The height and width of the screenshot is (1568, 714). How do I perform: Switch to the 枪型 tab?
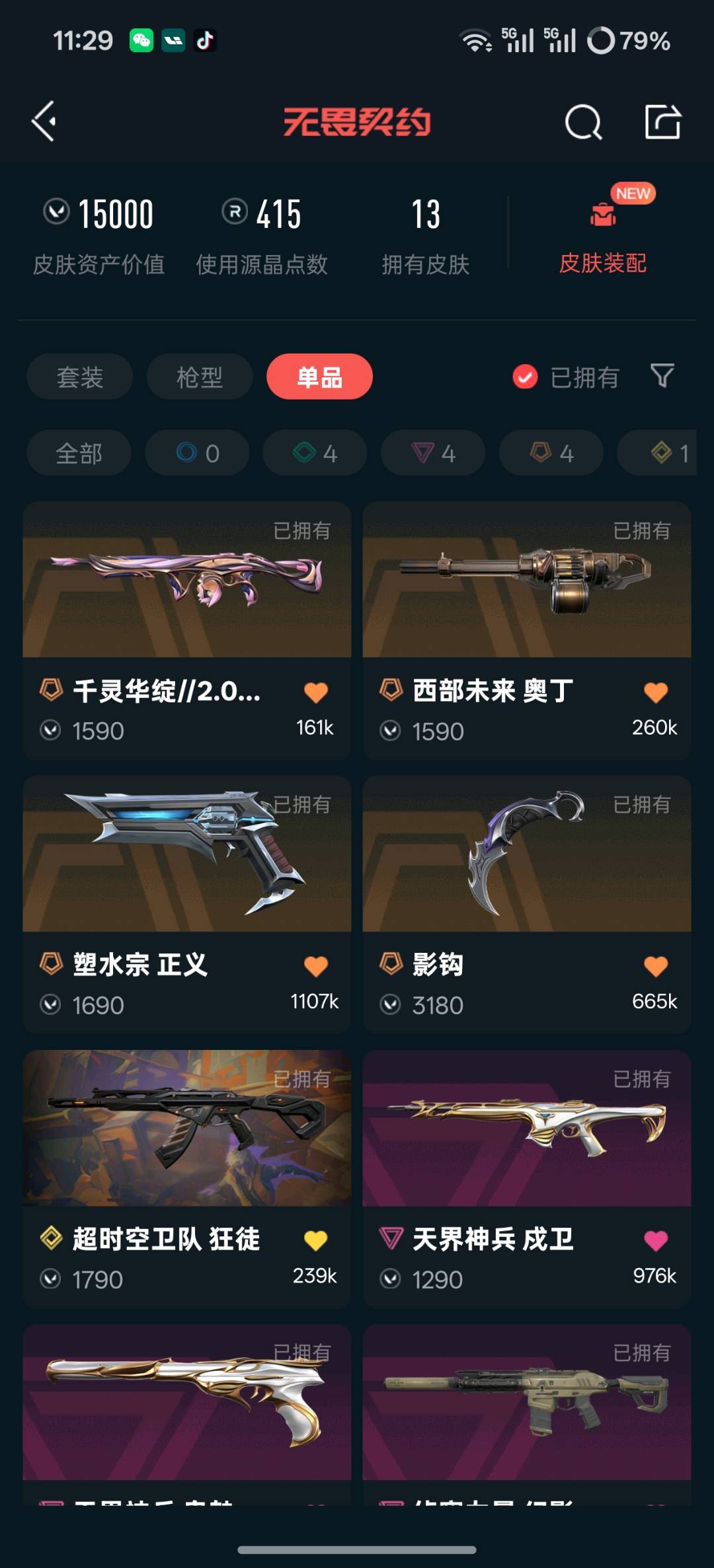pyautogui.click(x=200, y=377)
